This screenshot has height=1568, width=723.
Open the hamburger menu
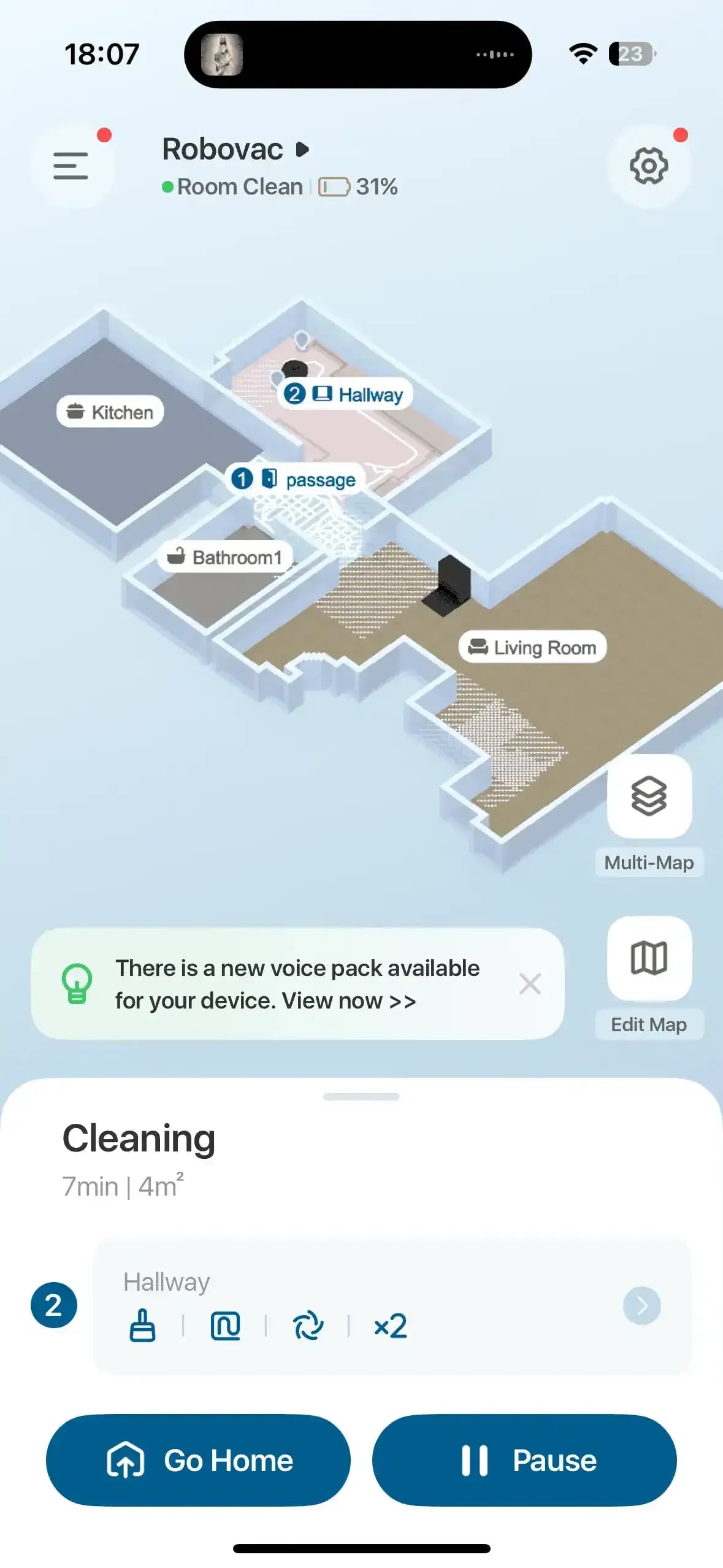point(71,166)
